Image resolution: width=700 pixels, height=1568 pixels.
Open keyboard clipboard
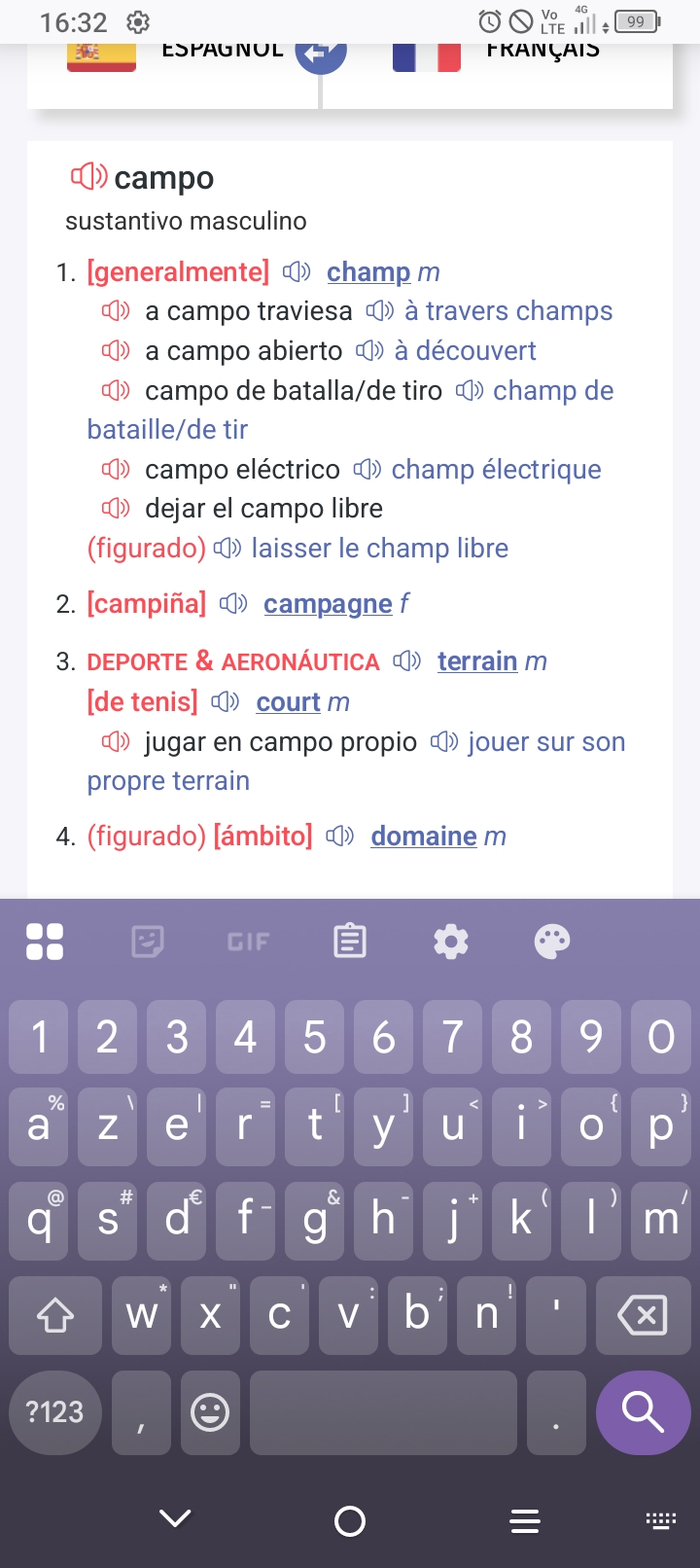pyautogui.click(x=350, y=941)
